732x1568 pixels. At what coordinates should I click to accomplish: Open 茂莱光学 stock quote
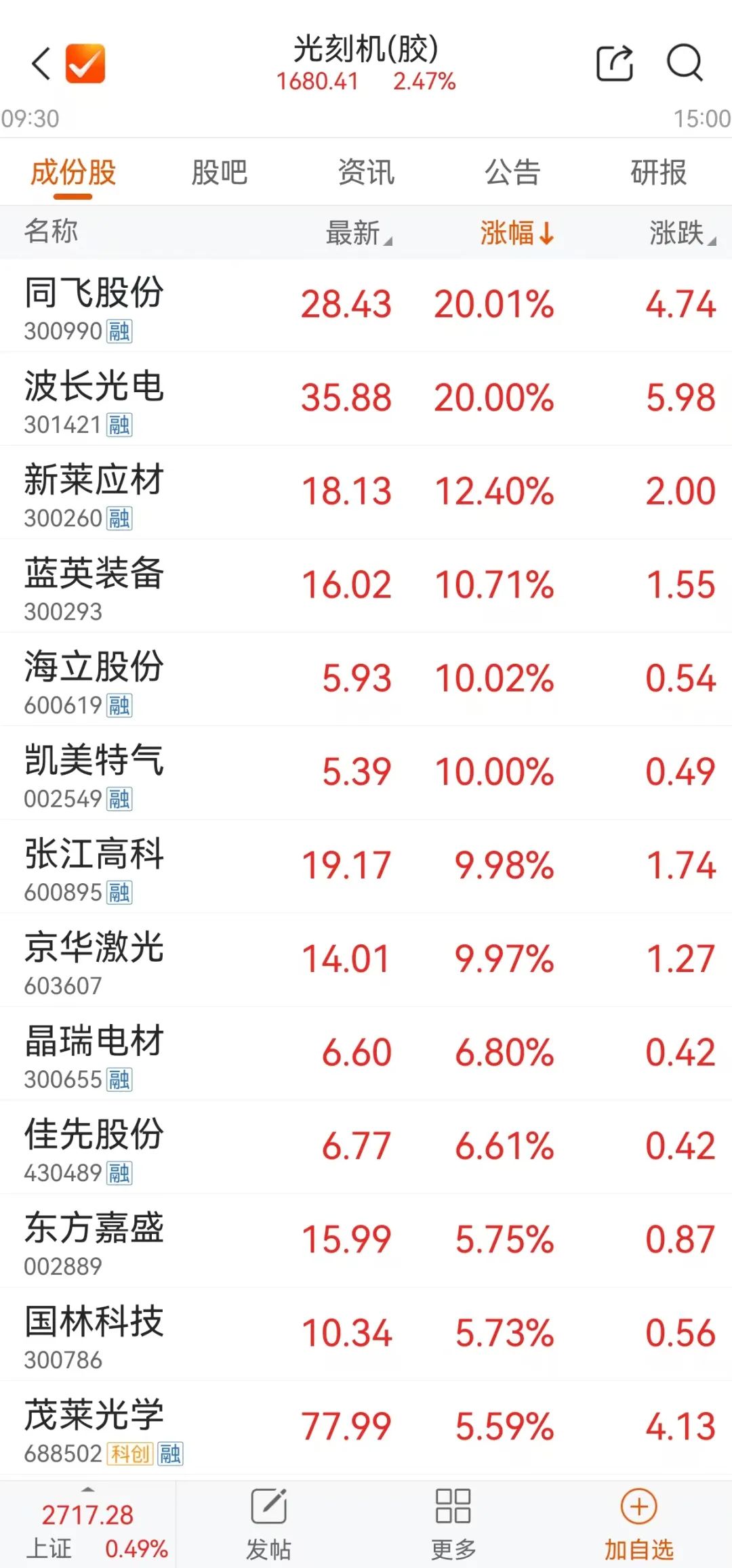(366, 1426)
